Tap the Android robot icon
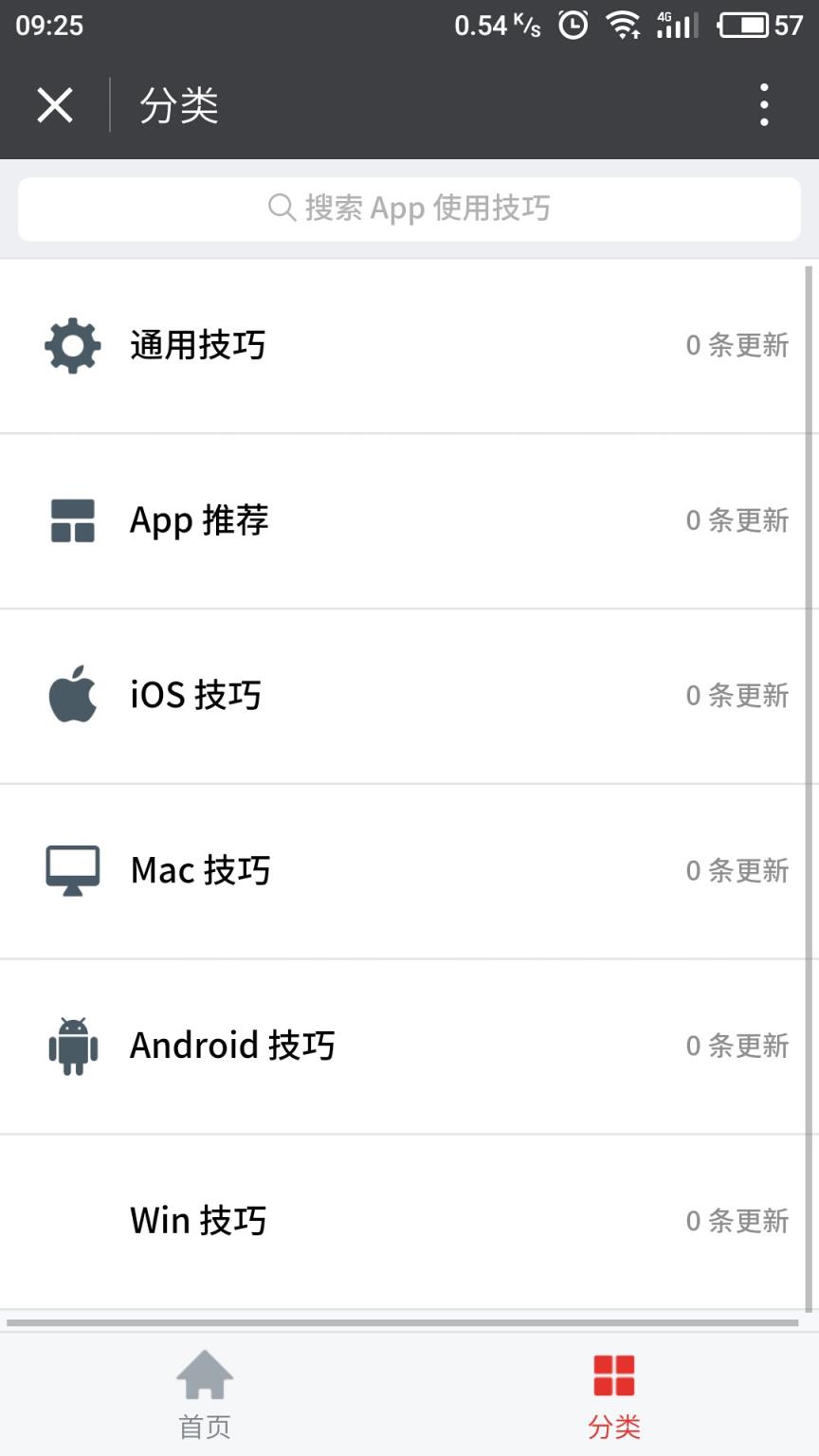 click(x=70, y=1046)
